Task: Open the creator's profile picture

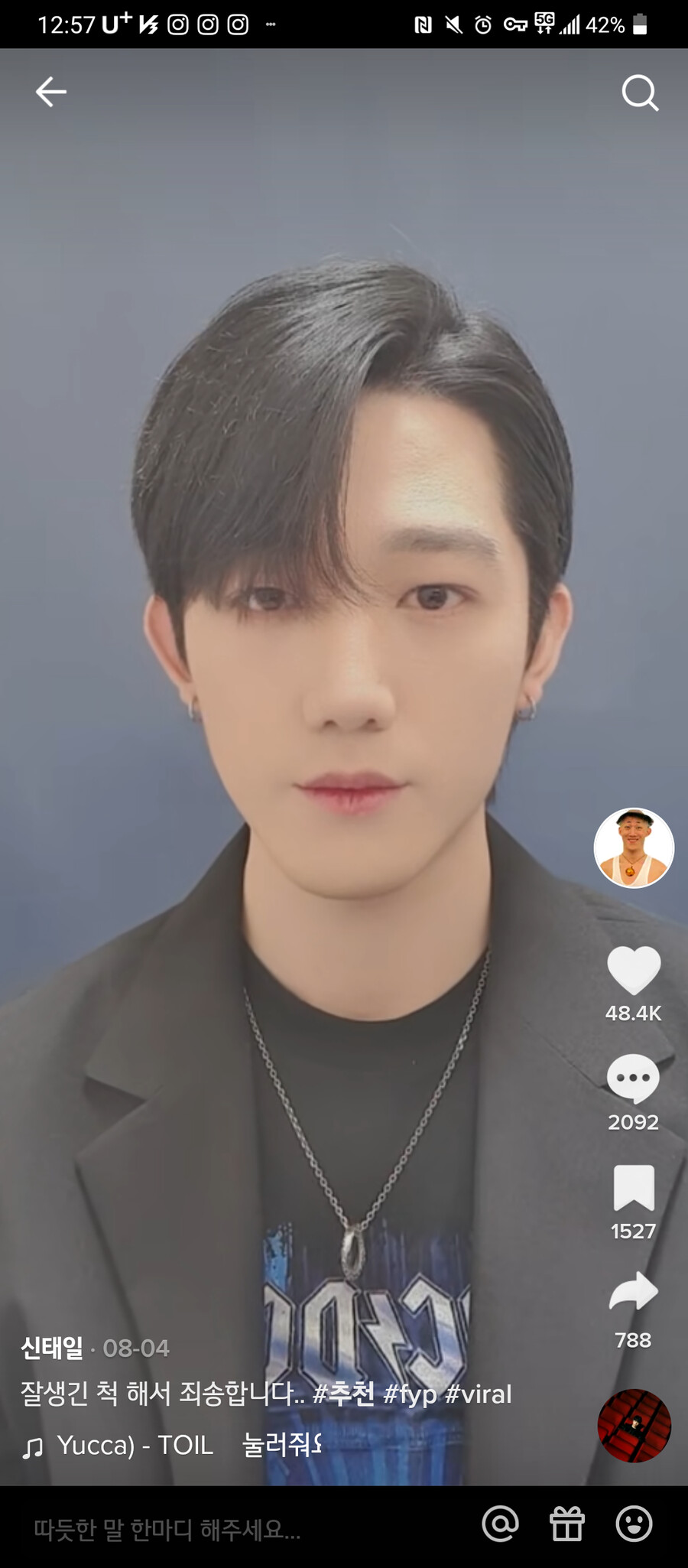Action: coord(634,847)
